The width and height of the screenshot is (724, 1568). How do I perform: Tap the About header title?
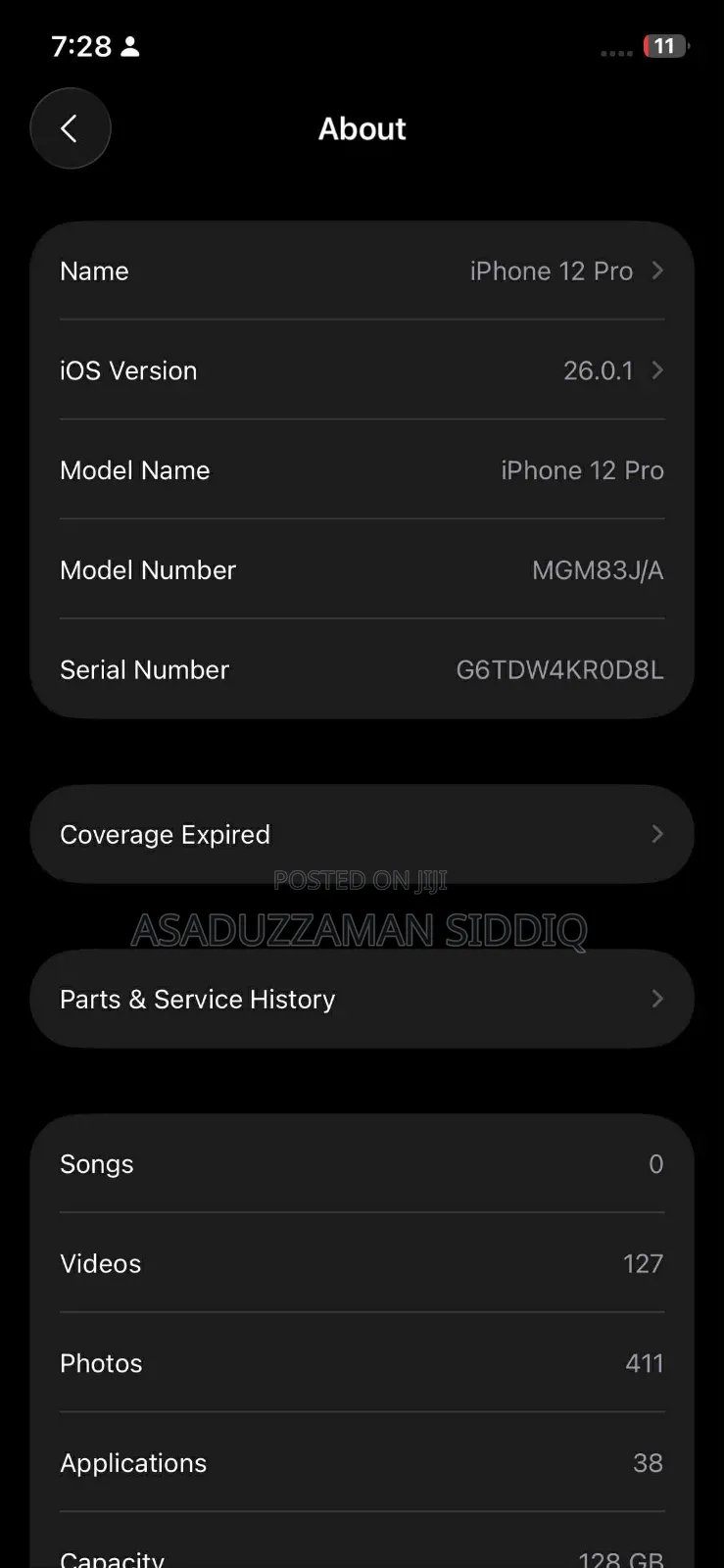point(362,128)
